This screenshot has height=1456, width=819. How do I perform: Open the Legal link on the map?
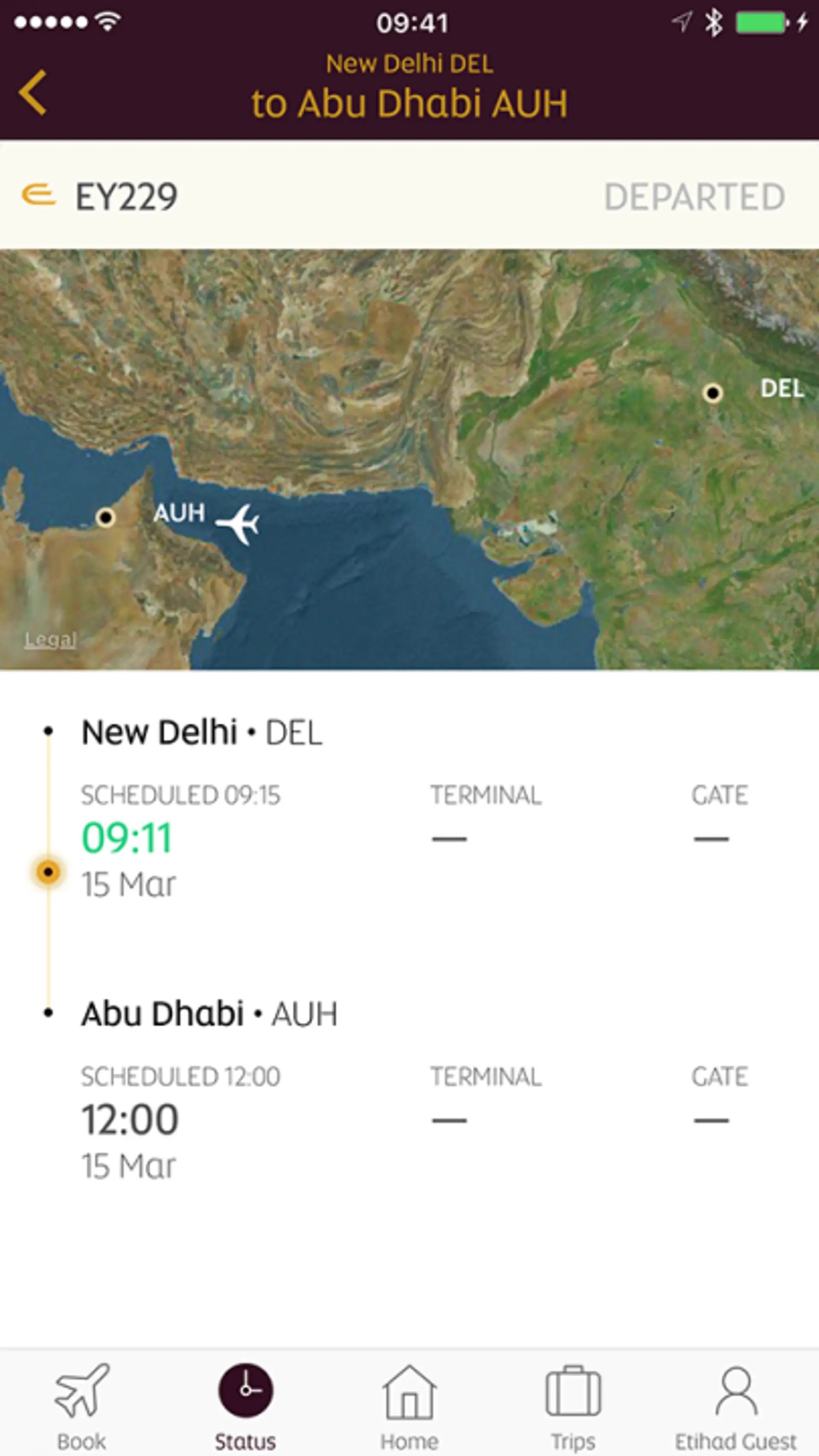click(50, 639)
